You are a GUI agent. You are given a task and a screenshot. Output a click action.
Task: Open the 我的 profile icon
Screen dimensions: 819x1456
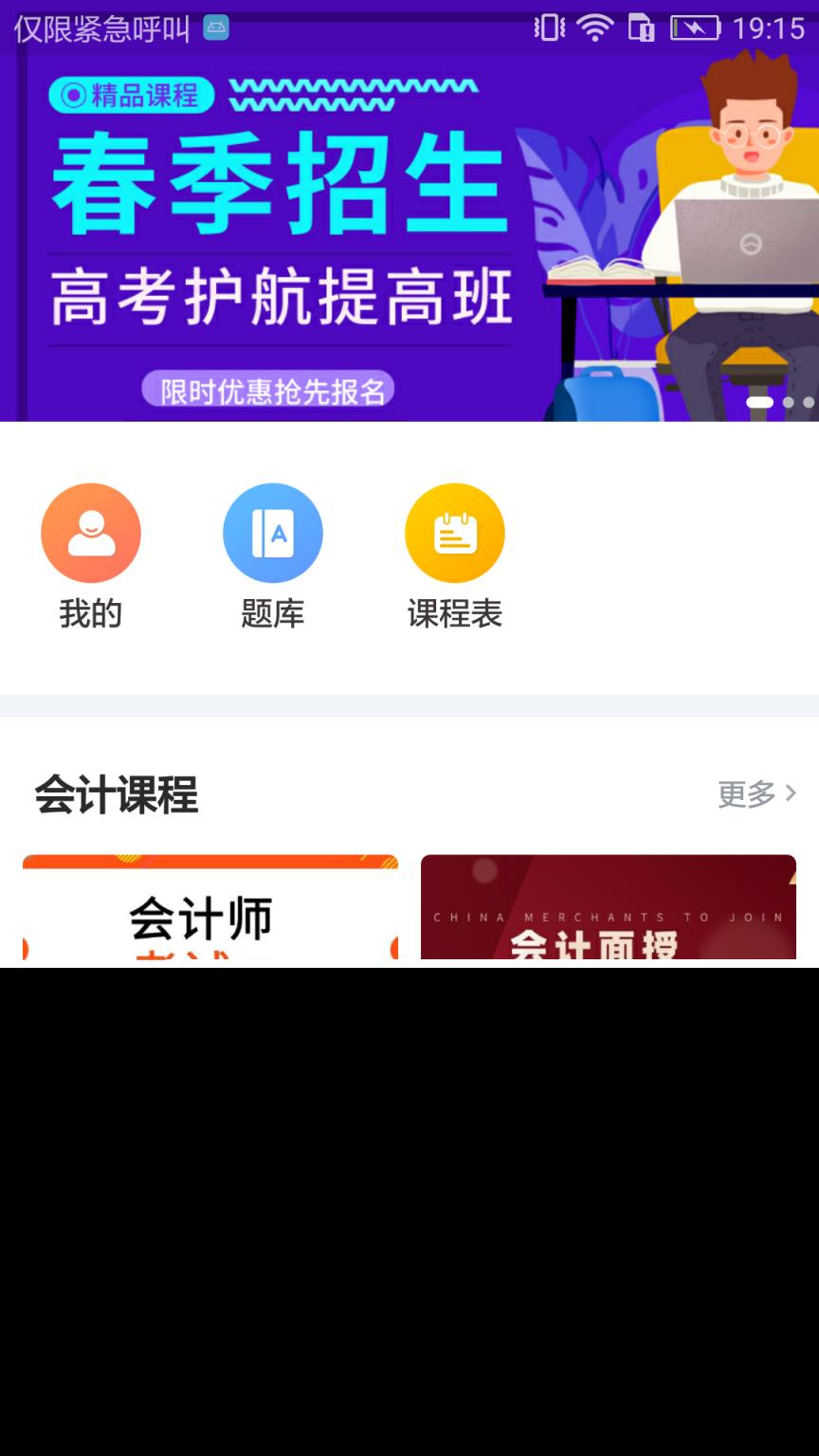pyautogui.click(x=91, y=532)
